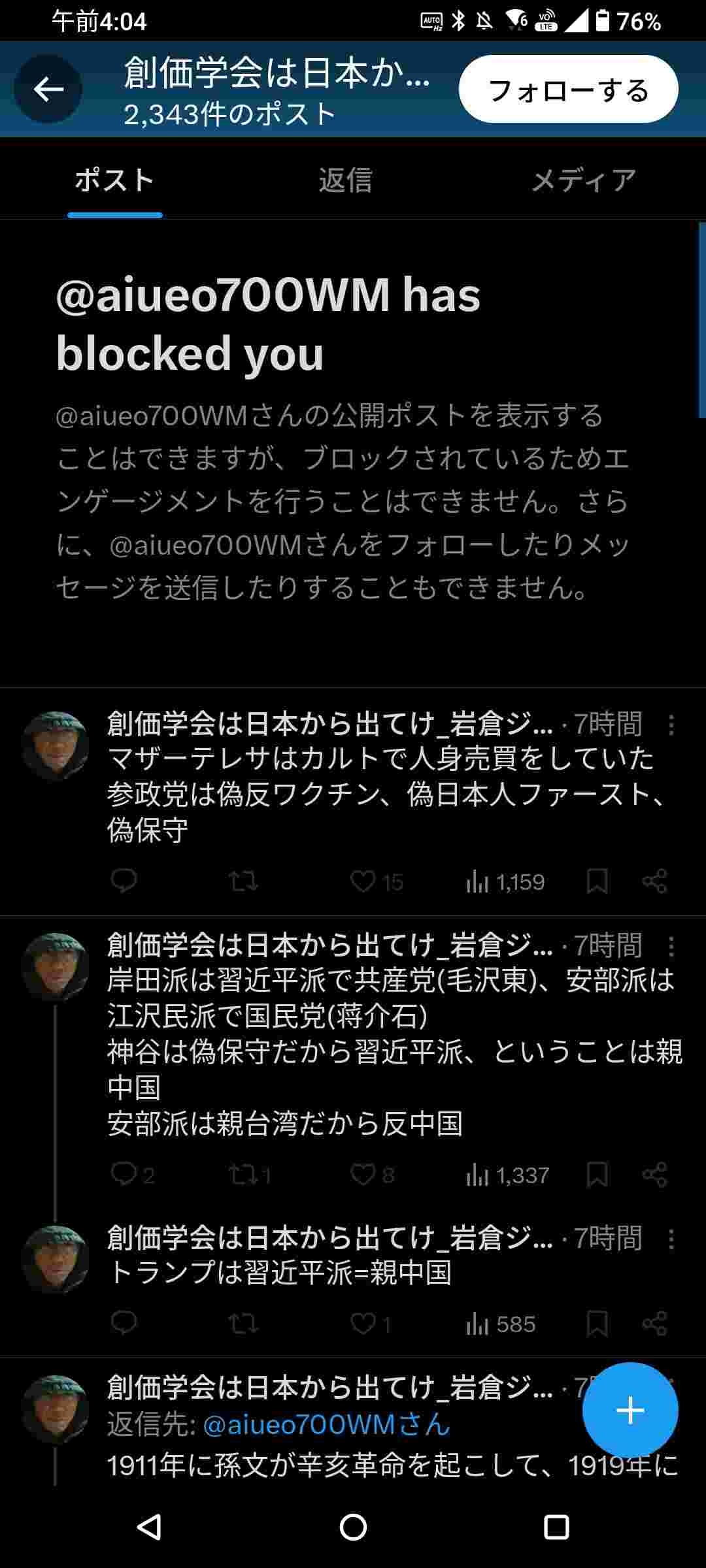Open the @aiueo700WM reply mention link
This screenshot has height=1568, width=706.
tap(326, 1425)
